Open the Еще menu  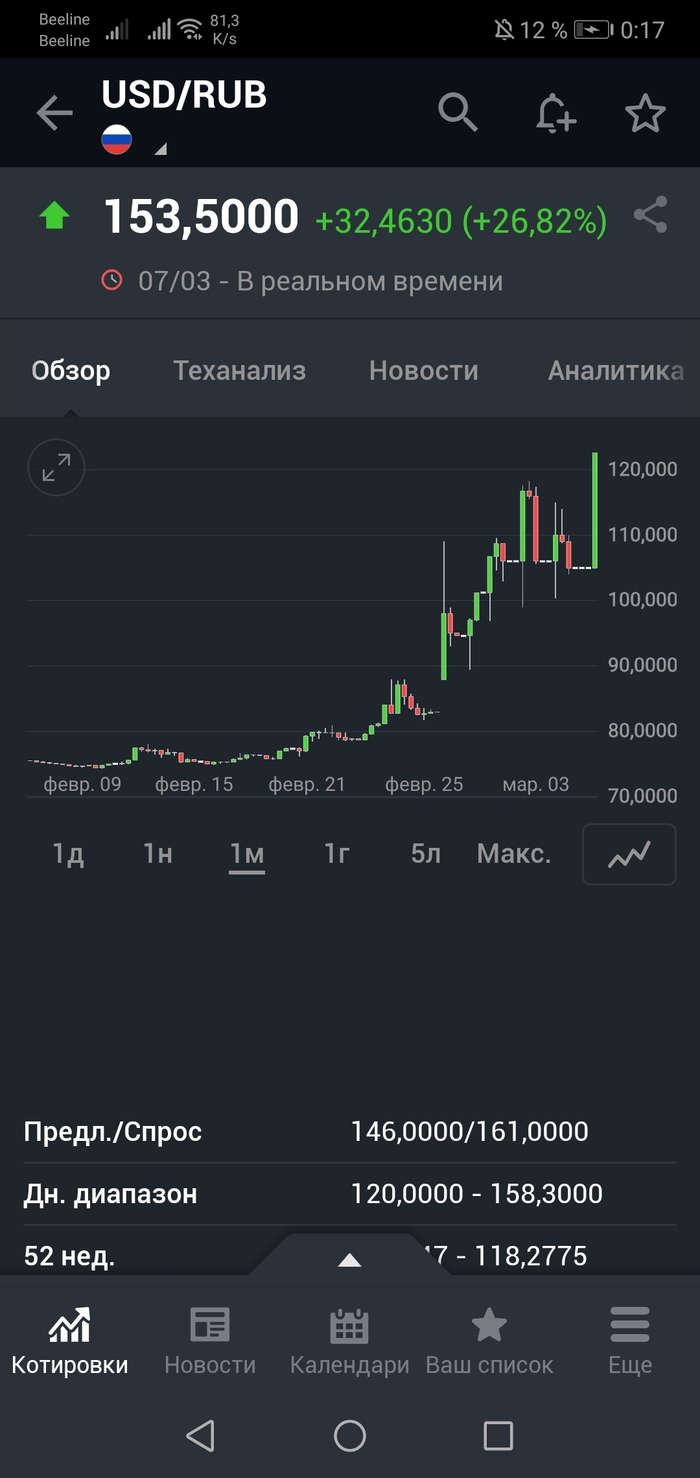pos(630,1342)
